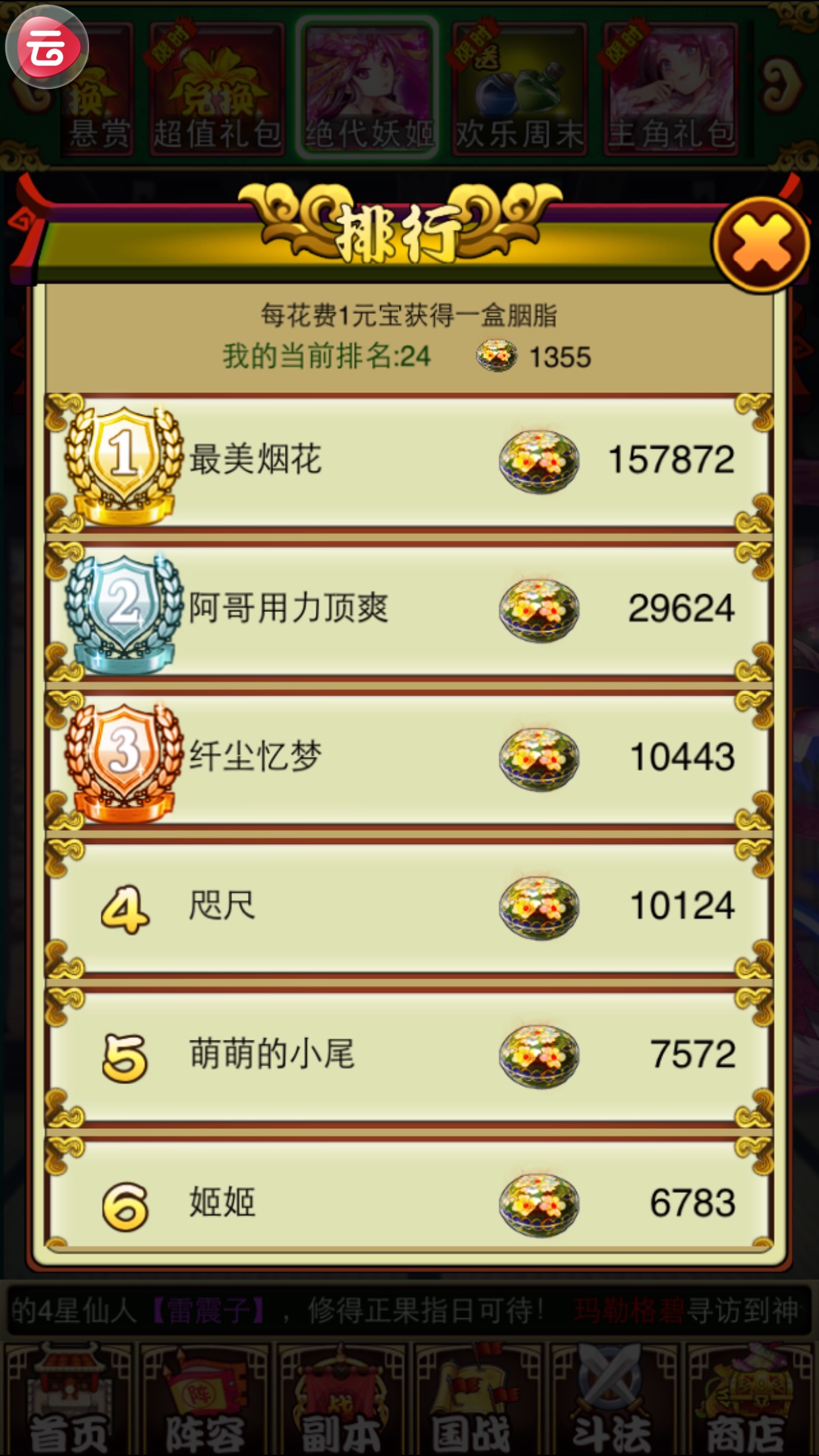Go to the 首页 home tab
The width and height of the screenshot is (819, 1456).
(x=69, y=1399)
